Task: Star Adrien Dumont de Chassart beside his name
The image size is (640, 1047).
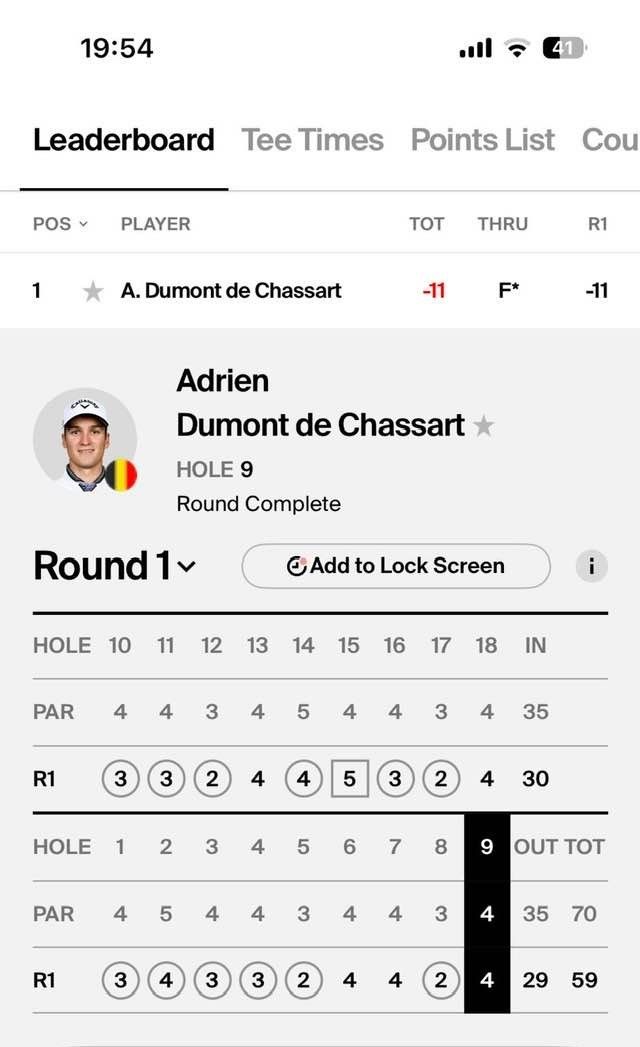Action: [x=484, y=426]
